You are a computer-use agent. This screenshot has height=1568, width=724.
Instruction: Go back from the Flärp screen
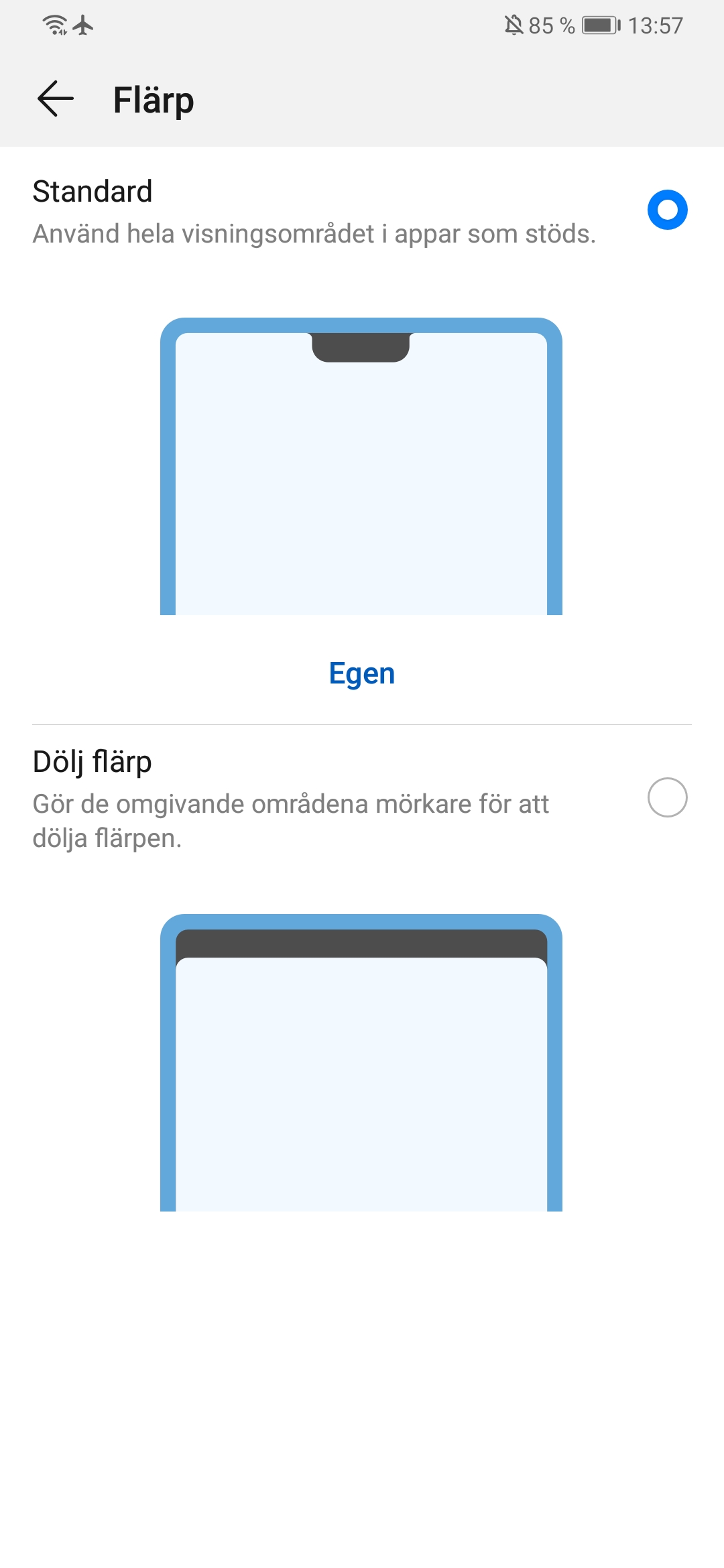tap(55, 99)
